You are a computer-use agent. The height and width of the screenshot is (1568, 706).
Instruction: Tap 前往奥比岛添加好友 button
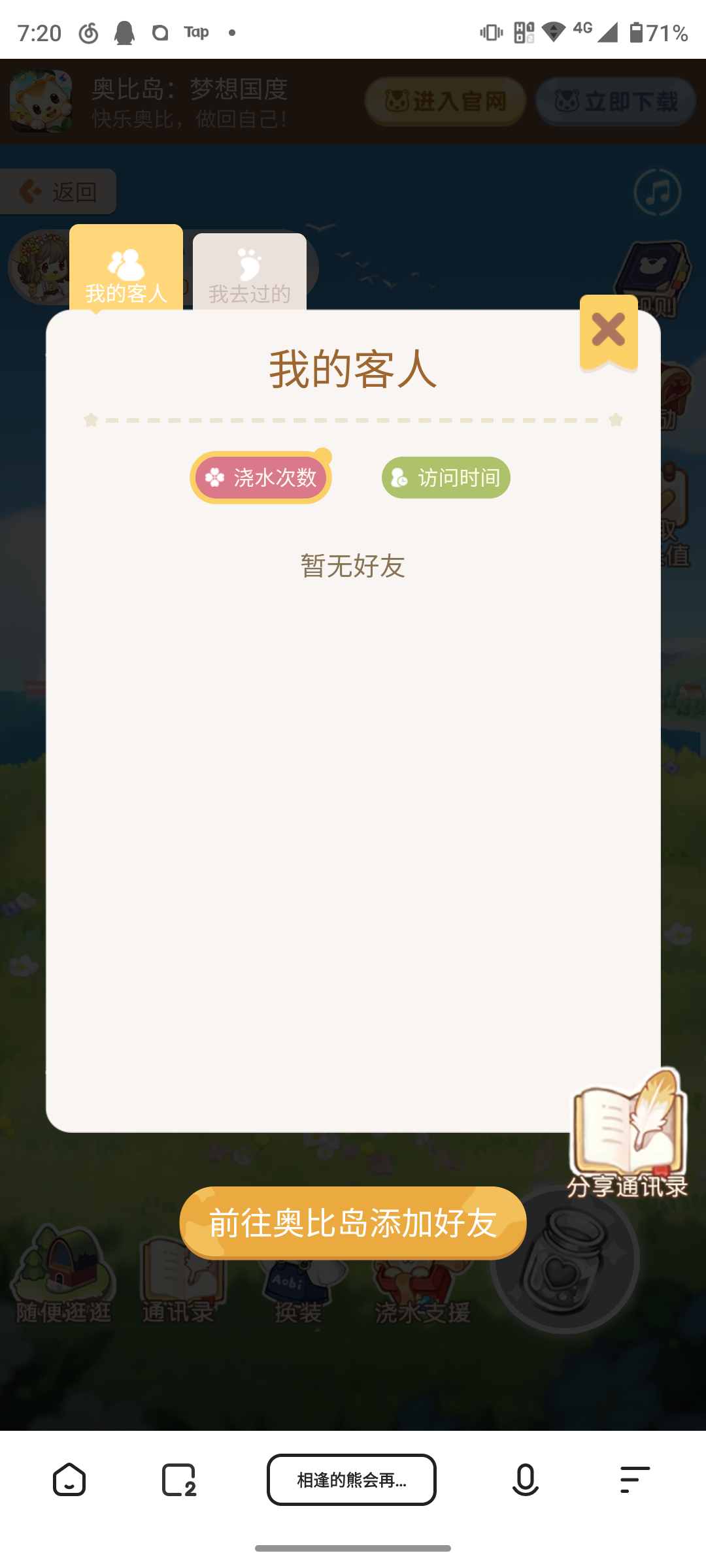pyautogui.click(x=352, y=1222)
